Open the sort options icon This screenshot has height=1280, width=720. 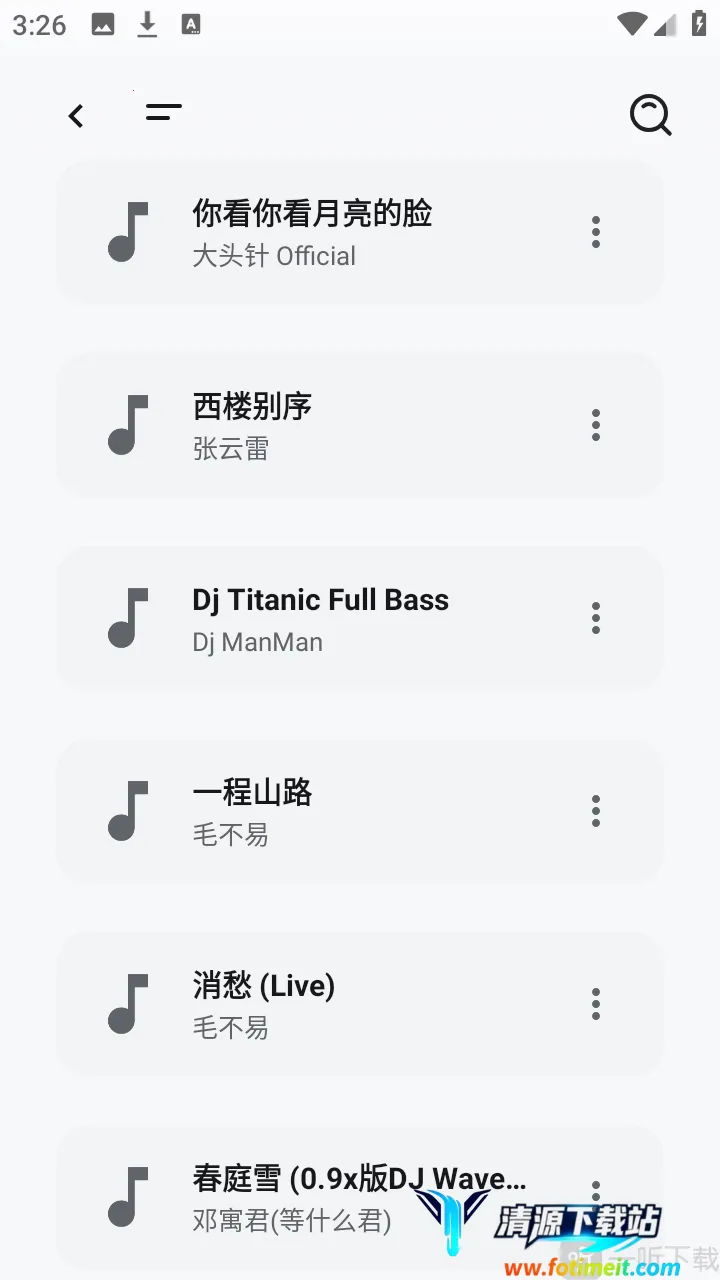164,113
